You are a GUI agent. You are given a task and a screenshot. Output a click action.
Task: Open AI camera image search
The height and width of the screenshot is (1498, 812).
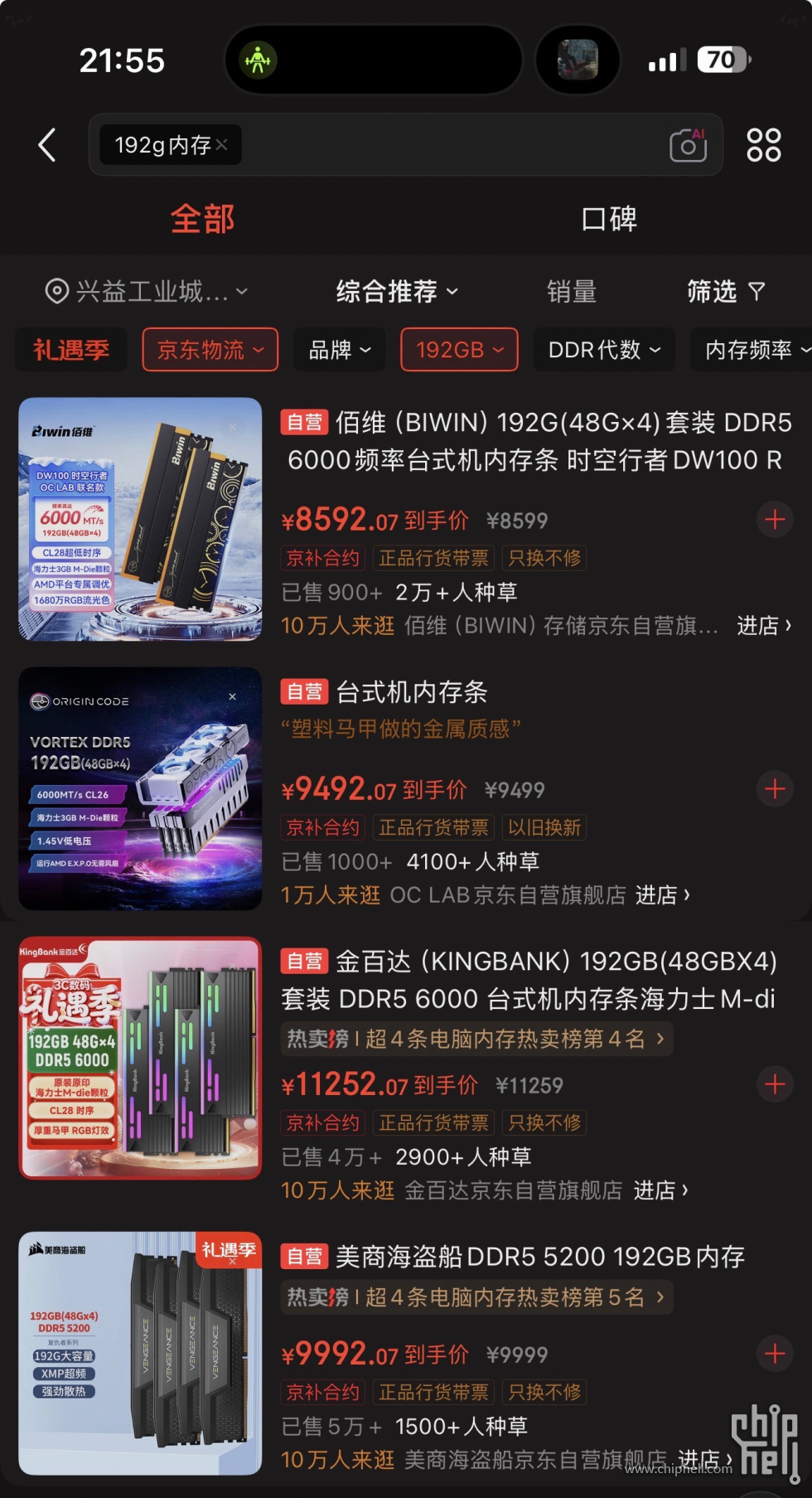point(688,145)
